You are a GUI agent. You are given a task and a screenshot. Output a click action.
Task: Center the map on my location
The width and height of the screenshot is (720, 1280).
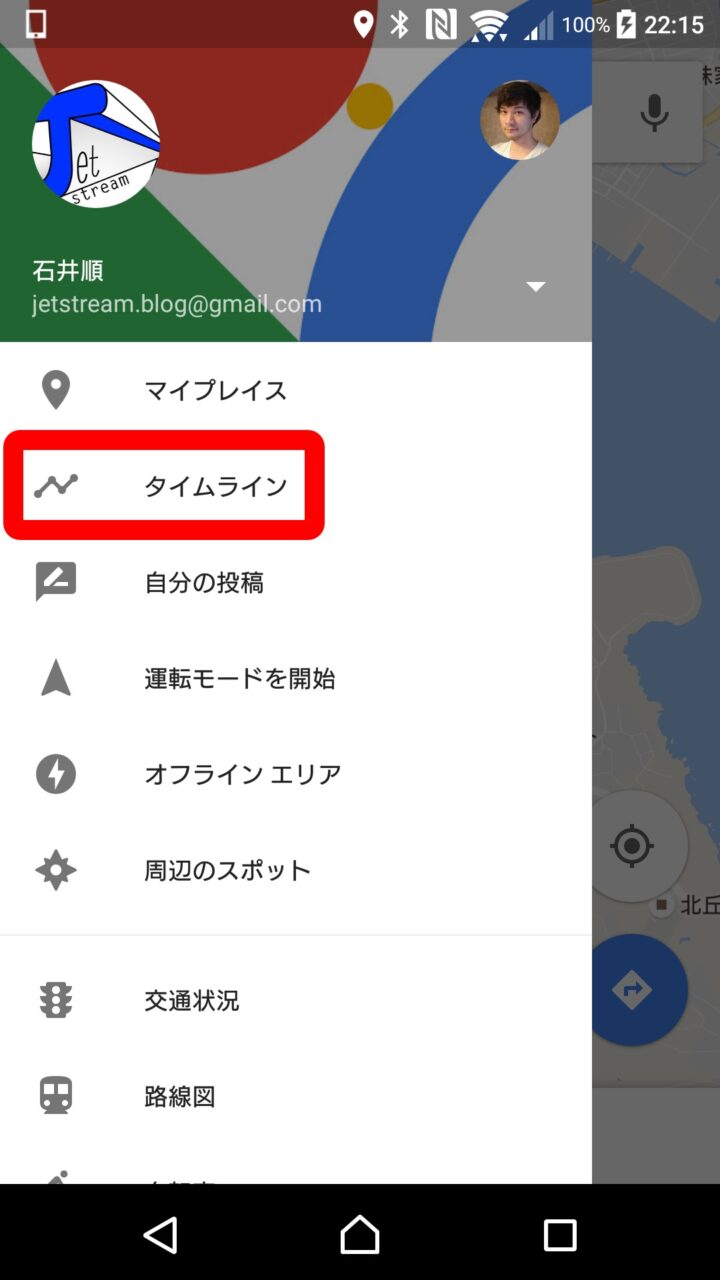pyautogui.click(x=632, y=847)
